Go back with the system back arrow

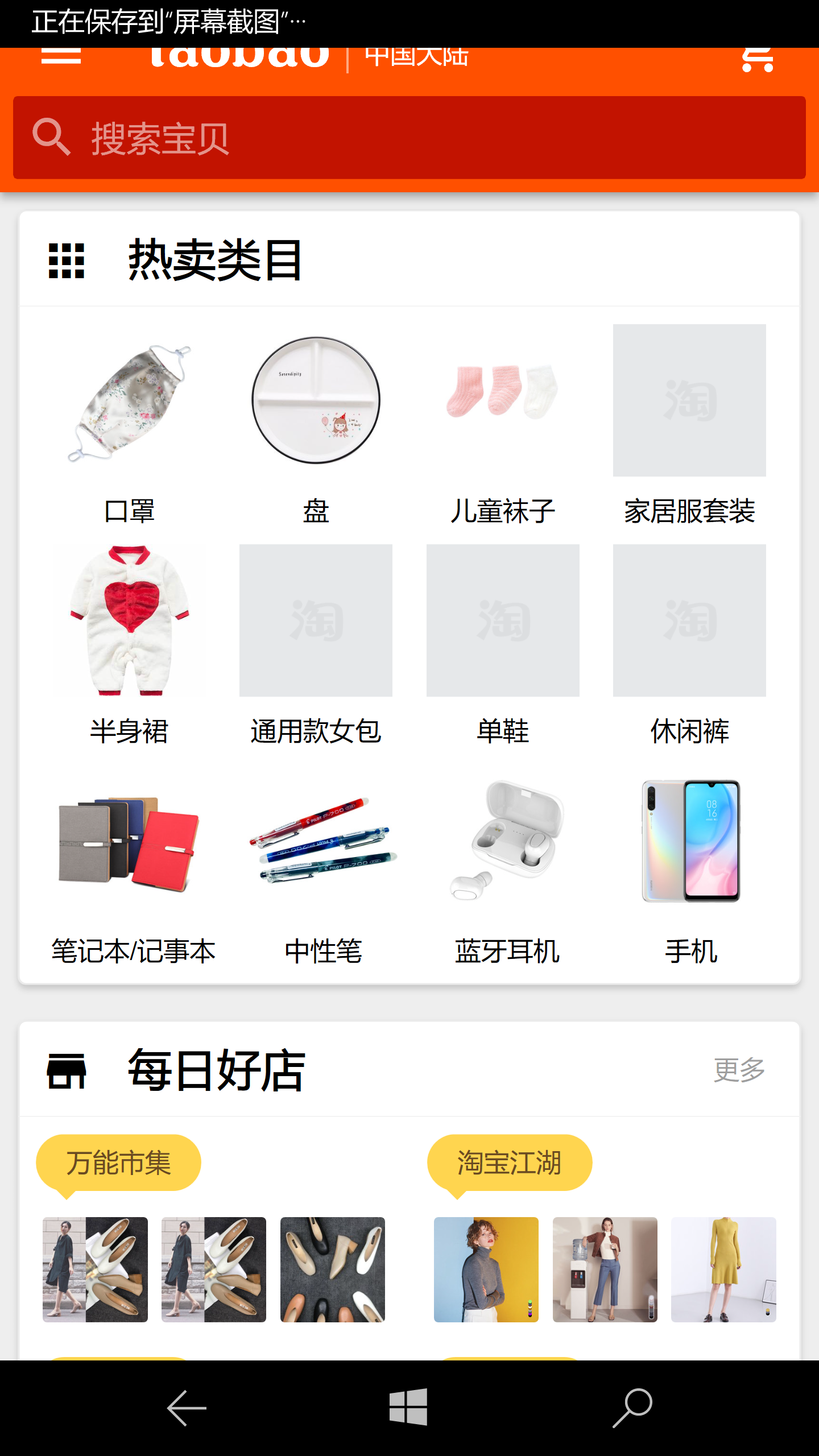187,1408
